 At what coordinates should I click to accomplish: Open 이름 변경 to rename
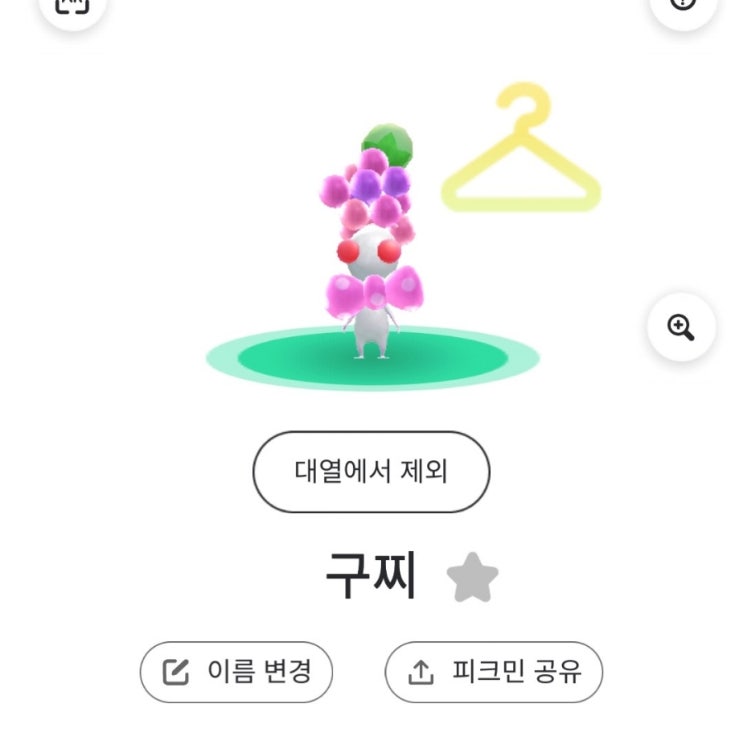click(x=236, y=672)
